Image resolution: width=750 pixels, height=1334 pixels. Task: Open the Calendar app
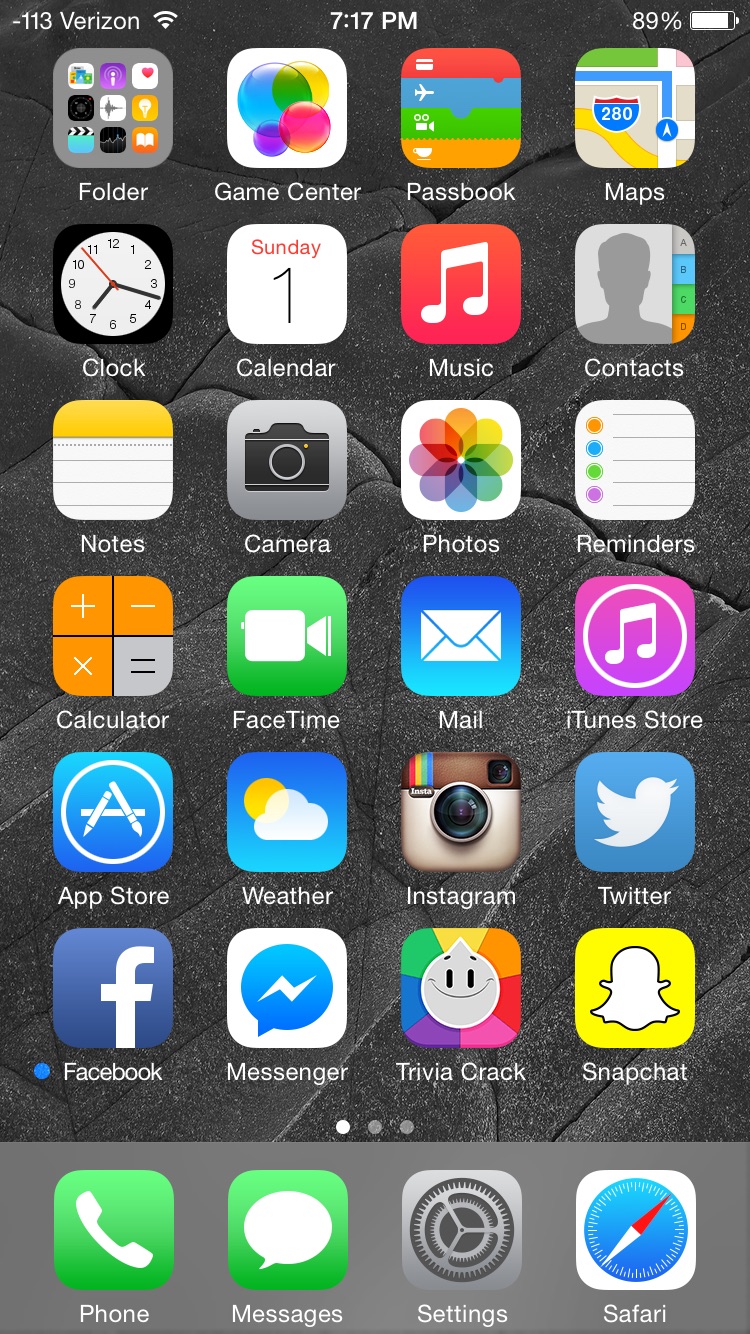point(287,284)
